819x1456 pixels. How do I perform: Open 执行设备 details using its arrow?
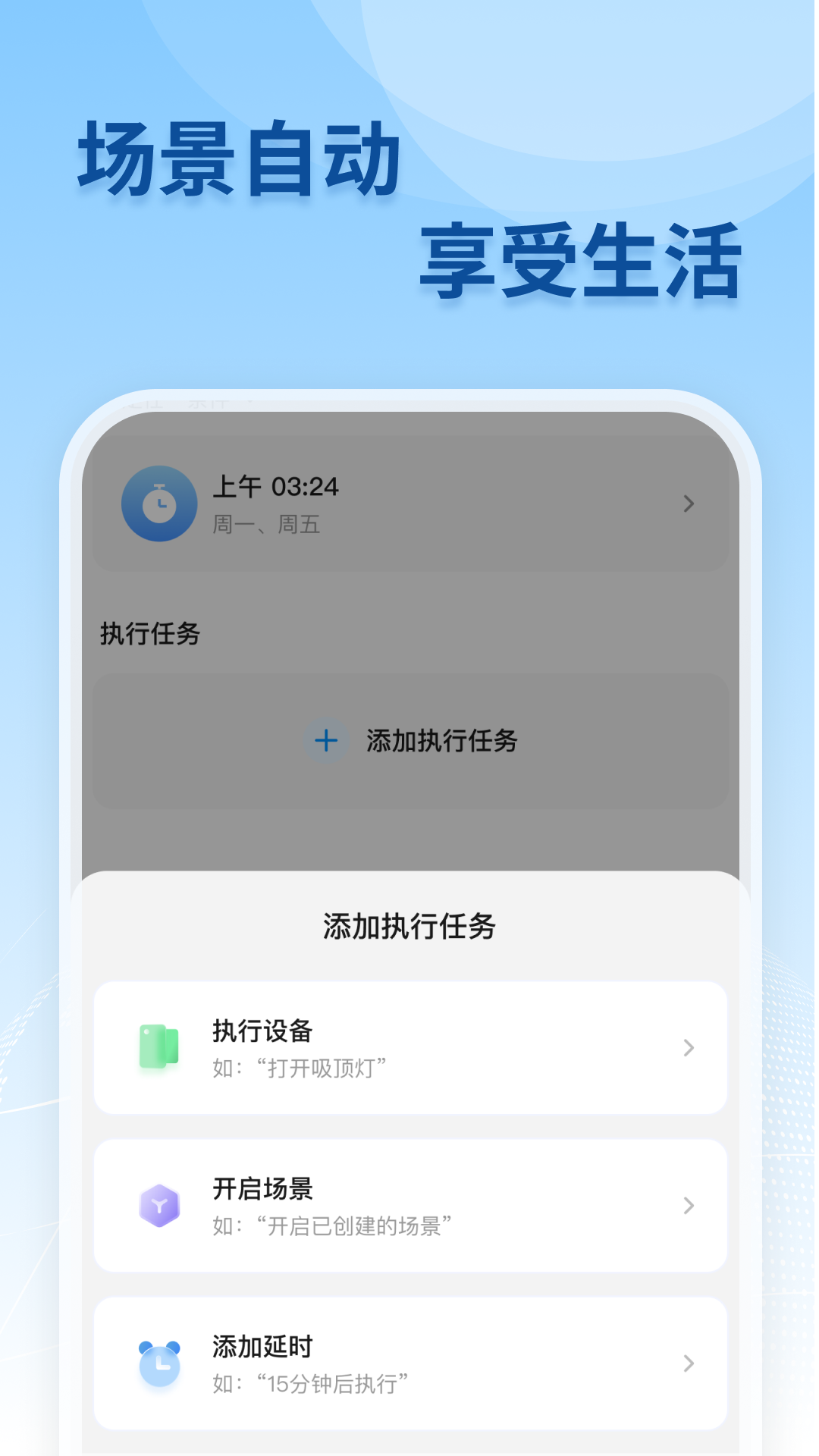pyautogui.click(x=688, y=1048)
